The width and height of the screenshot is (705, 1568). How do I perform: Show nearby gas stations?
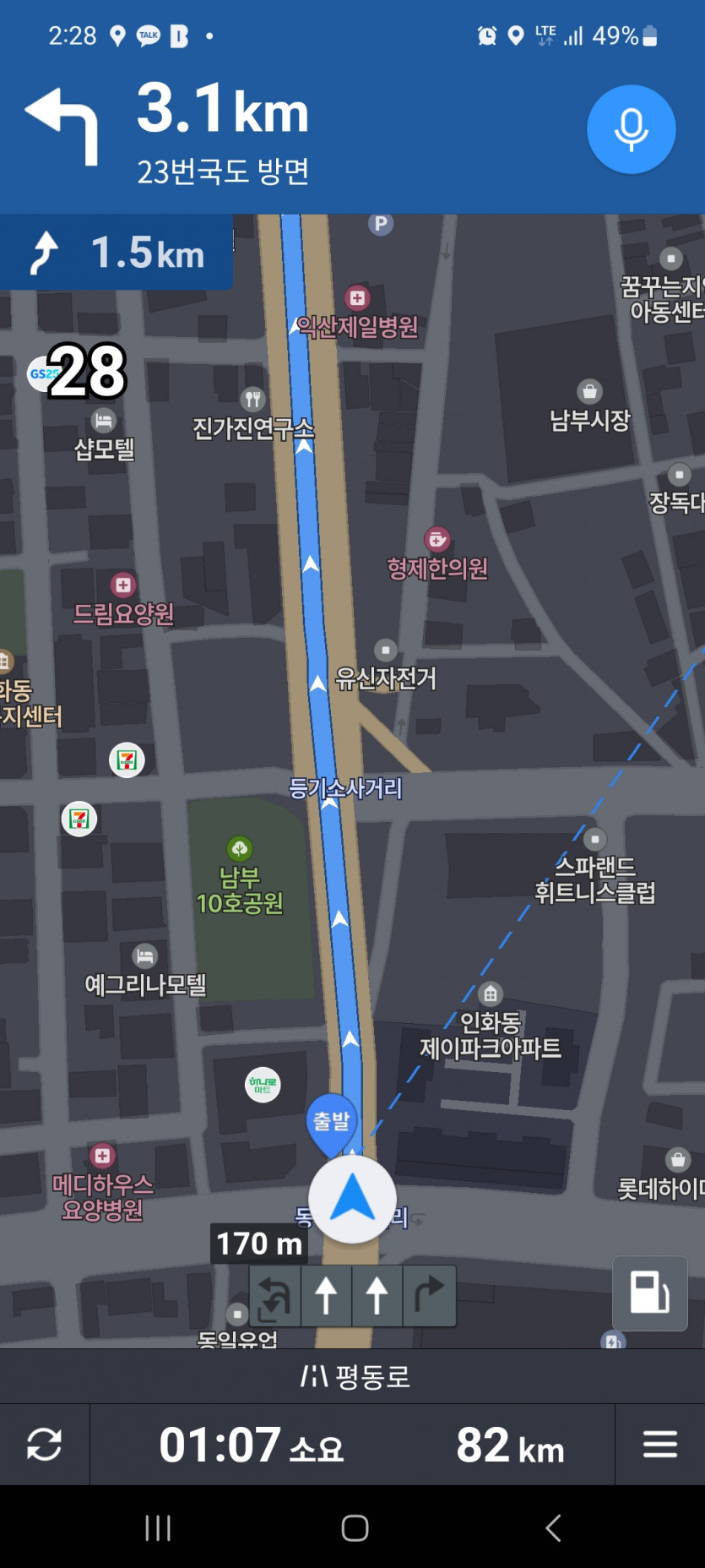click(x=649, y=1293)
